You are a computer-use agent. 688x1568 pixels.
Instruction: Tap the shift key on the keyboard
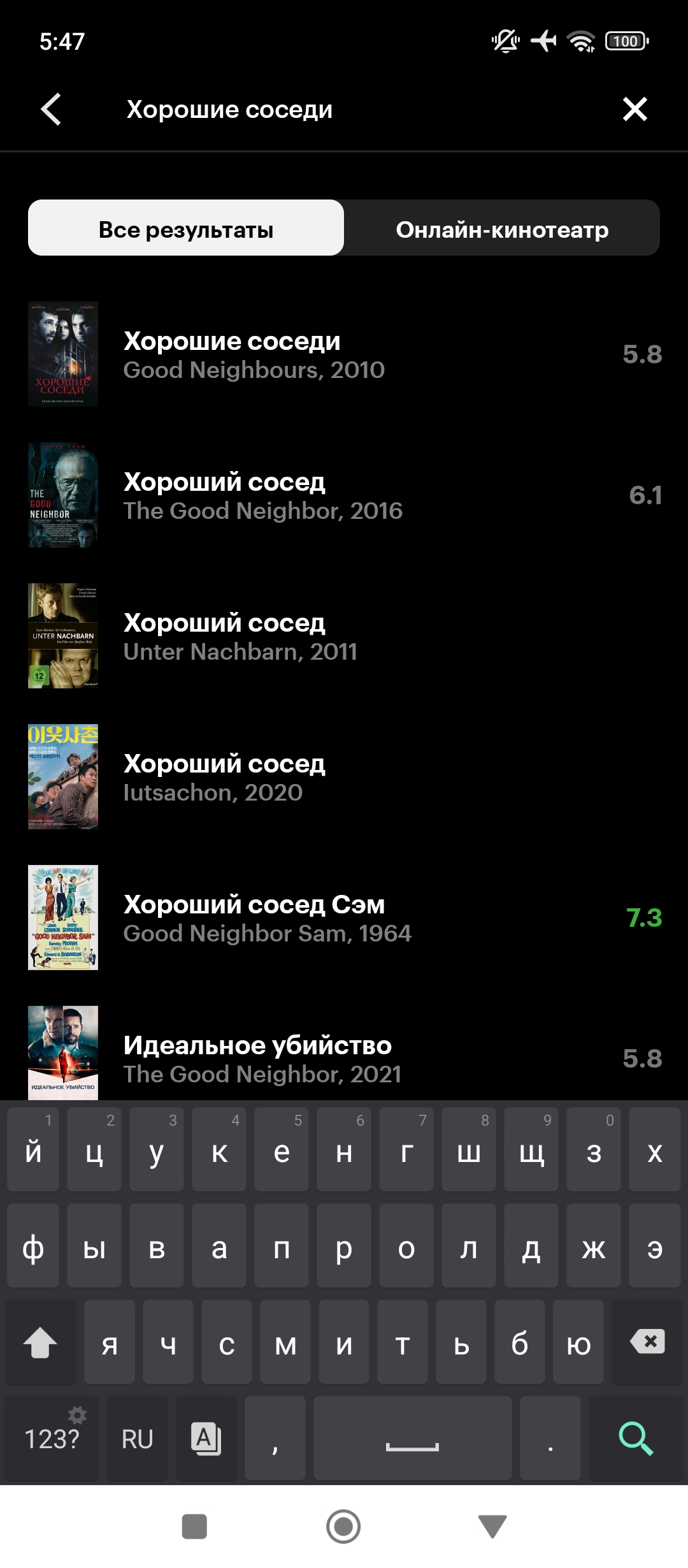(40, 1342)
